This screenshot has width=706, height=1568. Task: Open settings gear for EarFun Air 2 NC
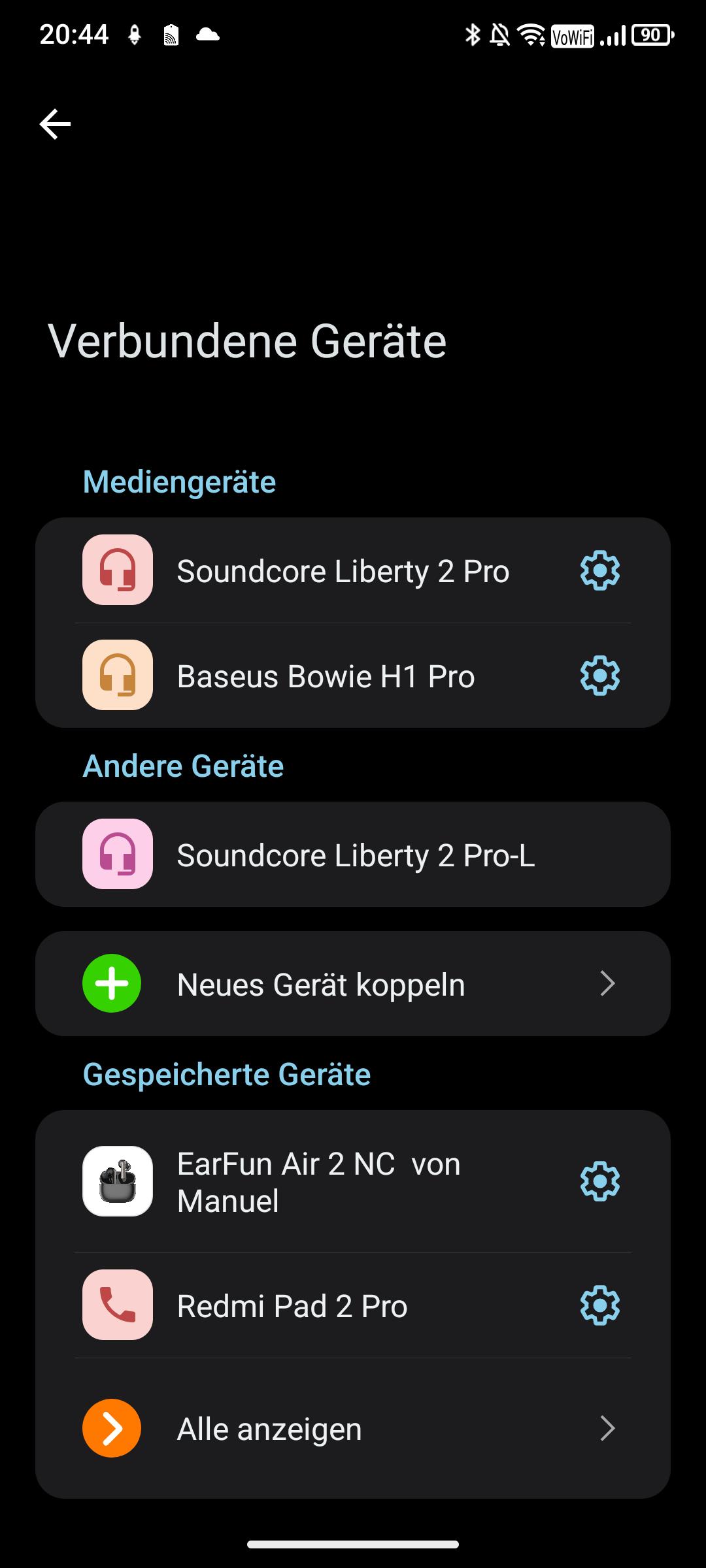tap(599, 1181)
